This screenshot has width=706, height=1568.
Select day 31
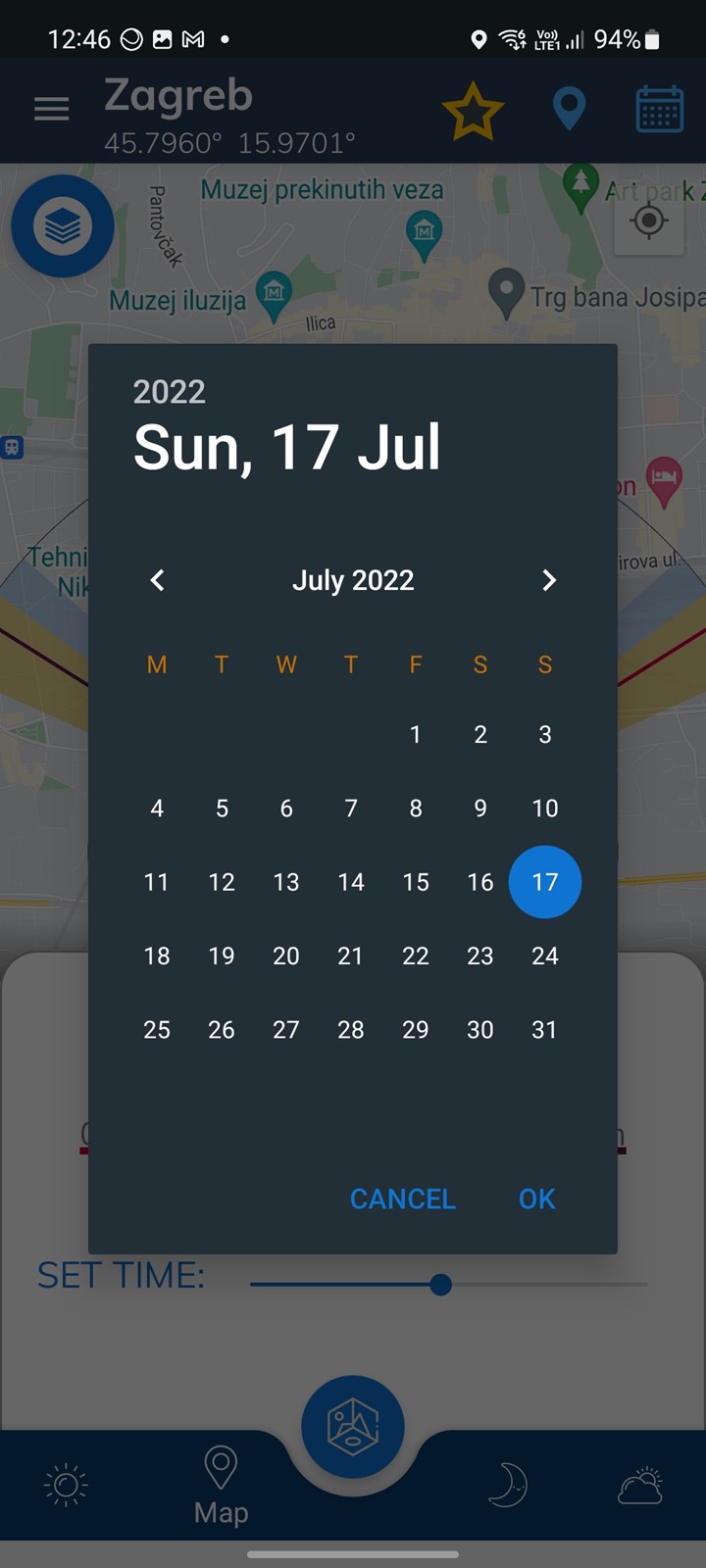[545, 1030]
